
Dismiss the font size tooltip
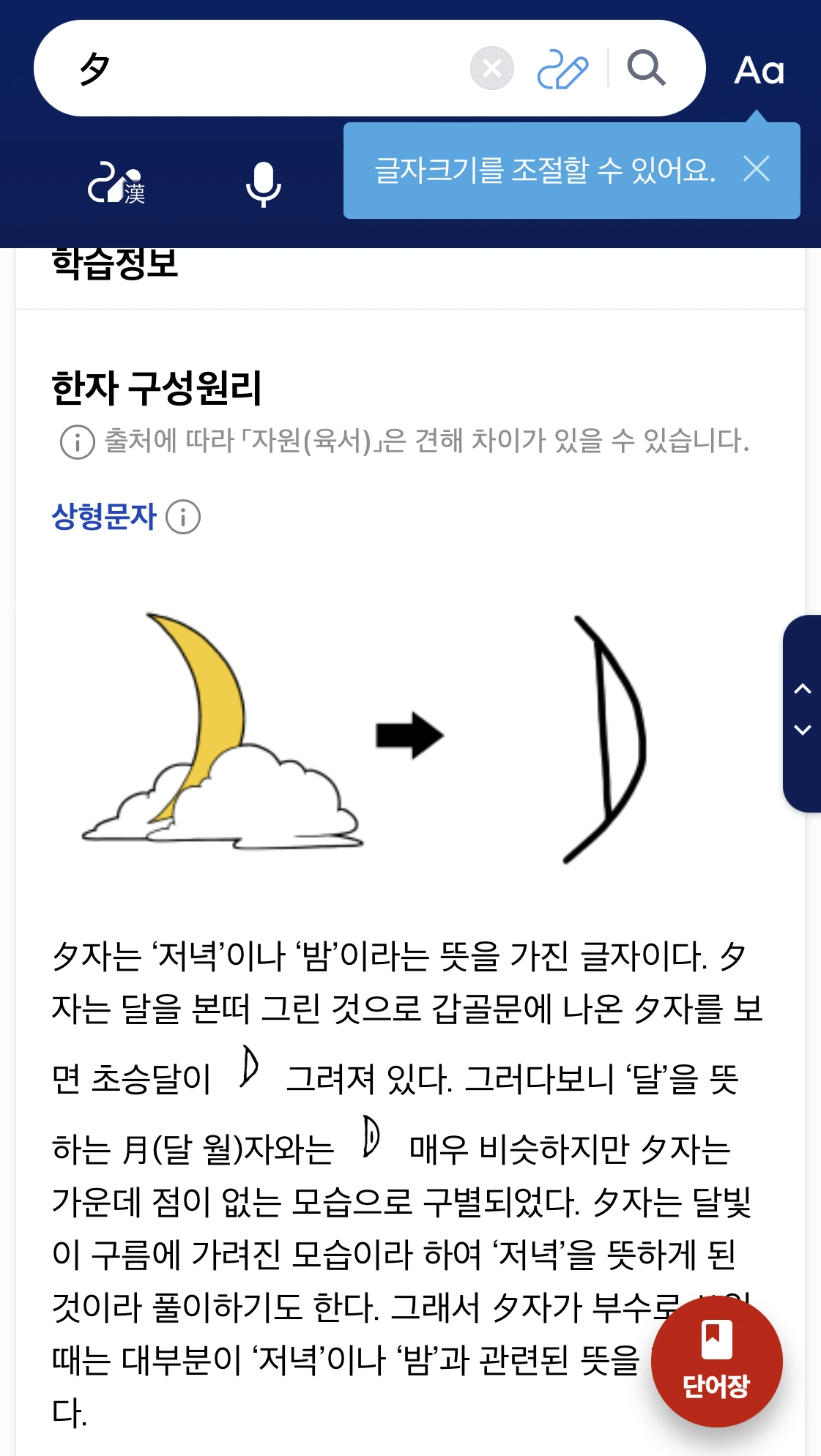757,169
